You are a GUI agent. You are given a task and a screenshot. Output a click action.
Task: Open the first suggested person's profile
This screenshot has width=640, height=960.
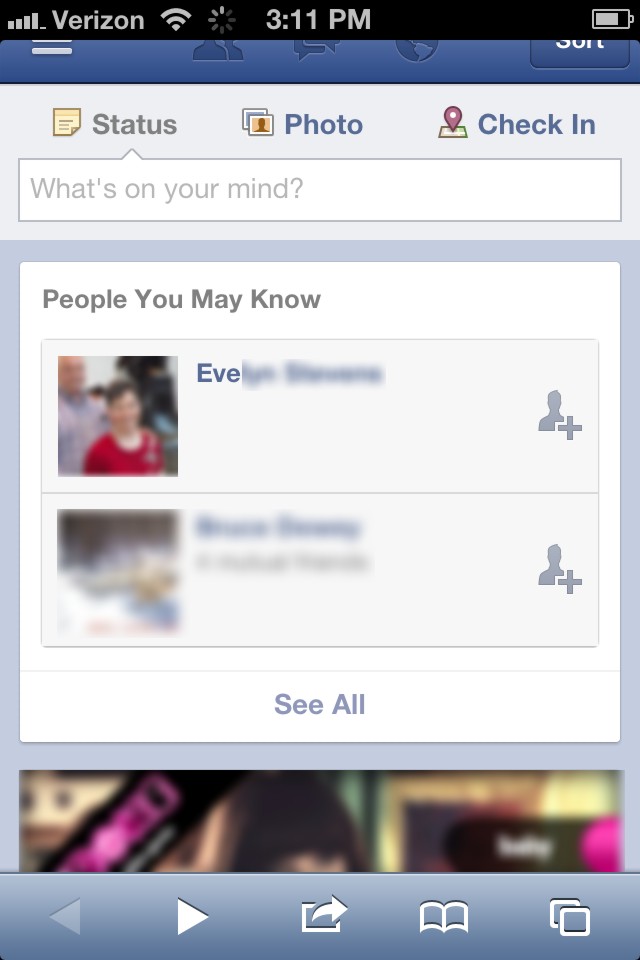point(288,374)
